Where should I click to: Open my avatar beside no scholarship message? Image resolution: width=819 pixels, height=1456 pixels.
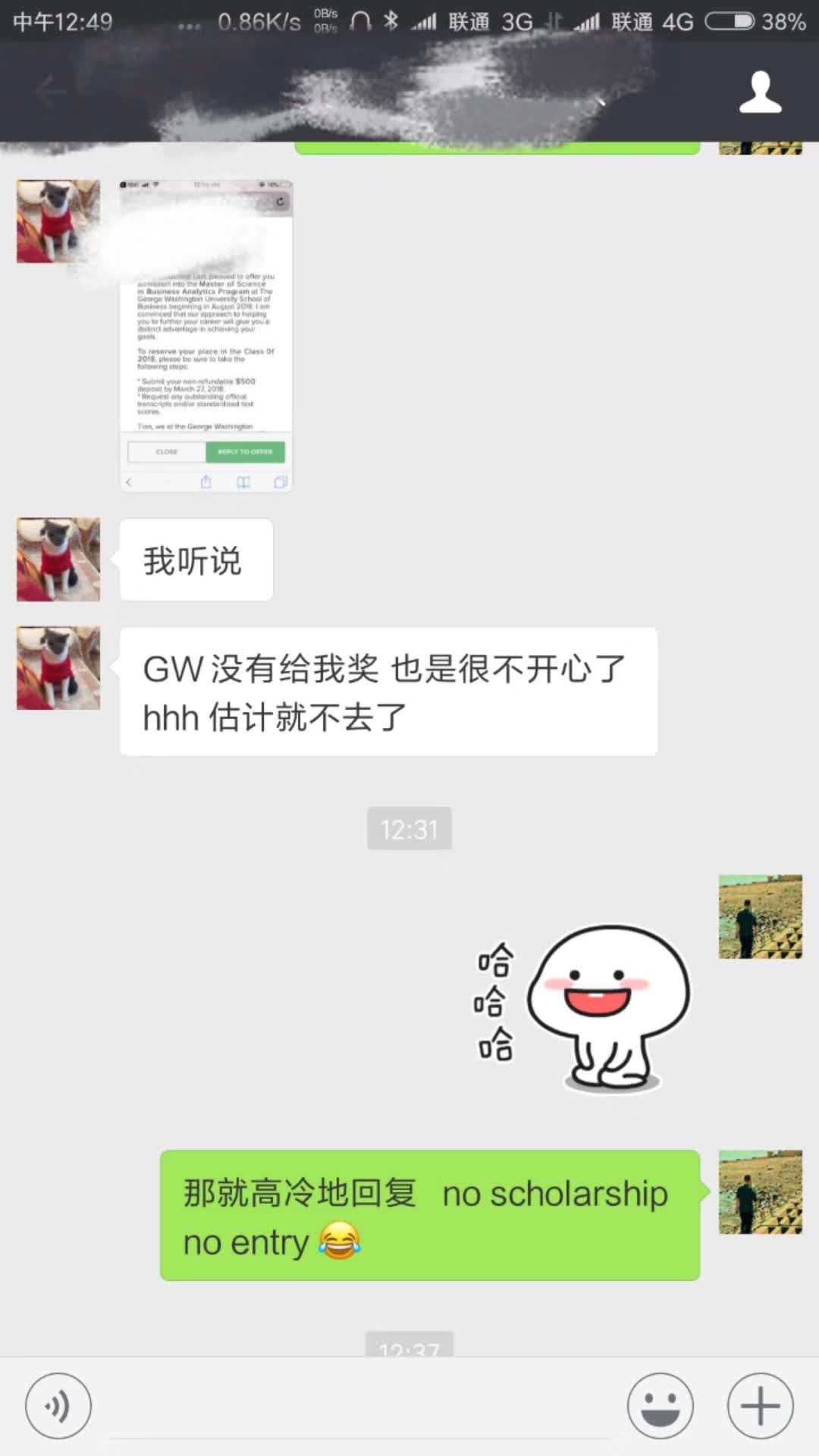click(760, 1191)
